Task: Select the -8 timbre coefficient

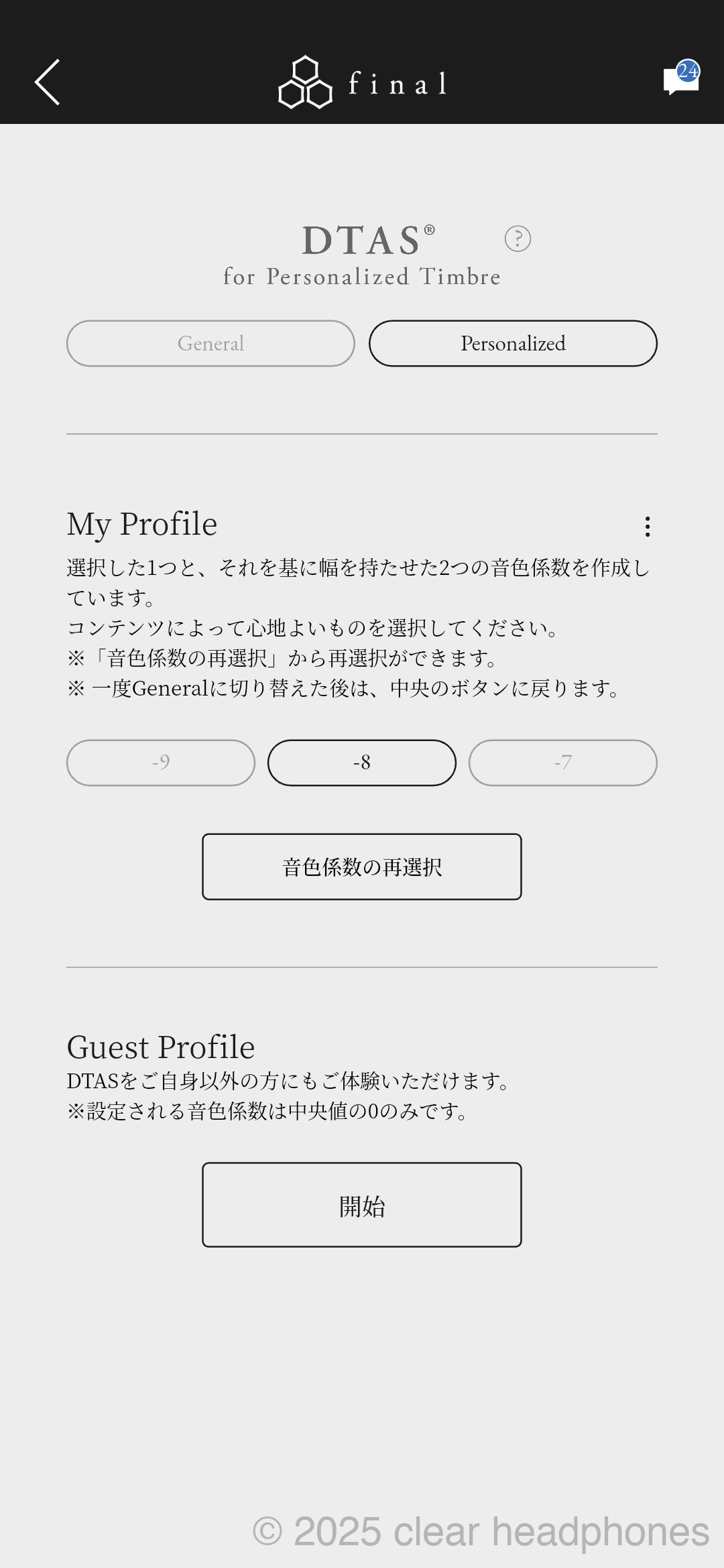Action: pos(362,763)
